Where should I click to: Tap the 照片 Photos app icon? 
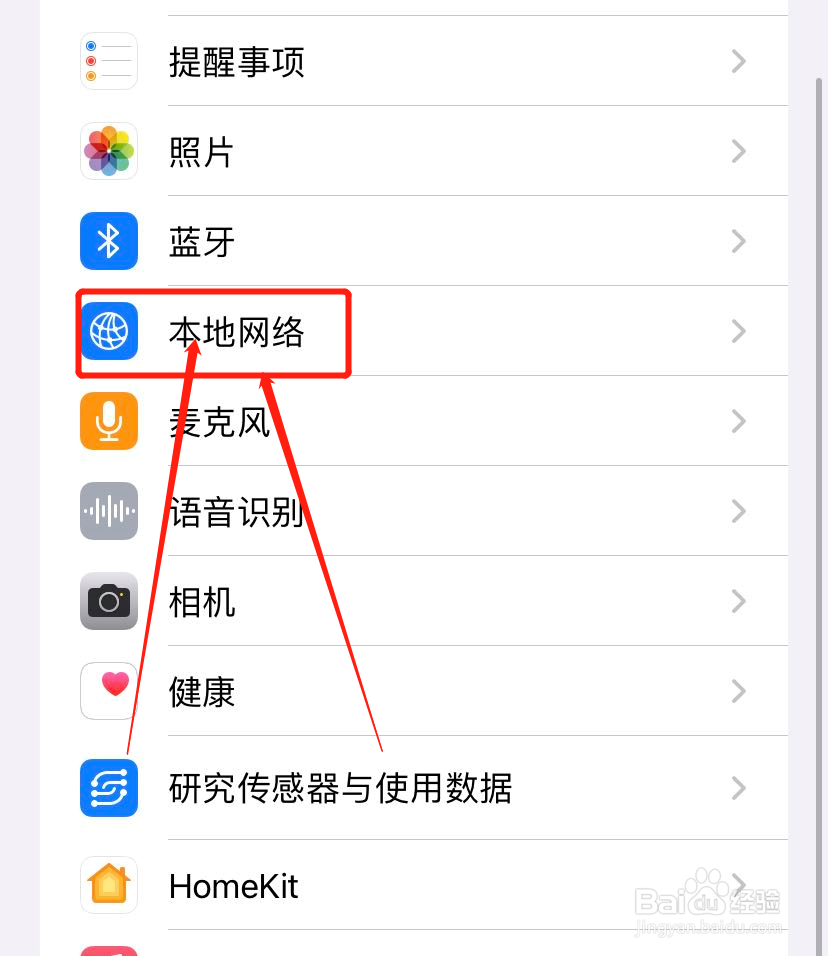(x=108, y=151)
